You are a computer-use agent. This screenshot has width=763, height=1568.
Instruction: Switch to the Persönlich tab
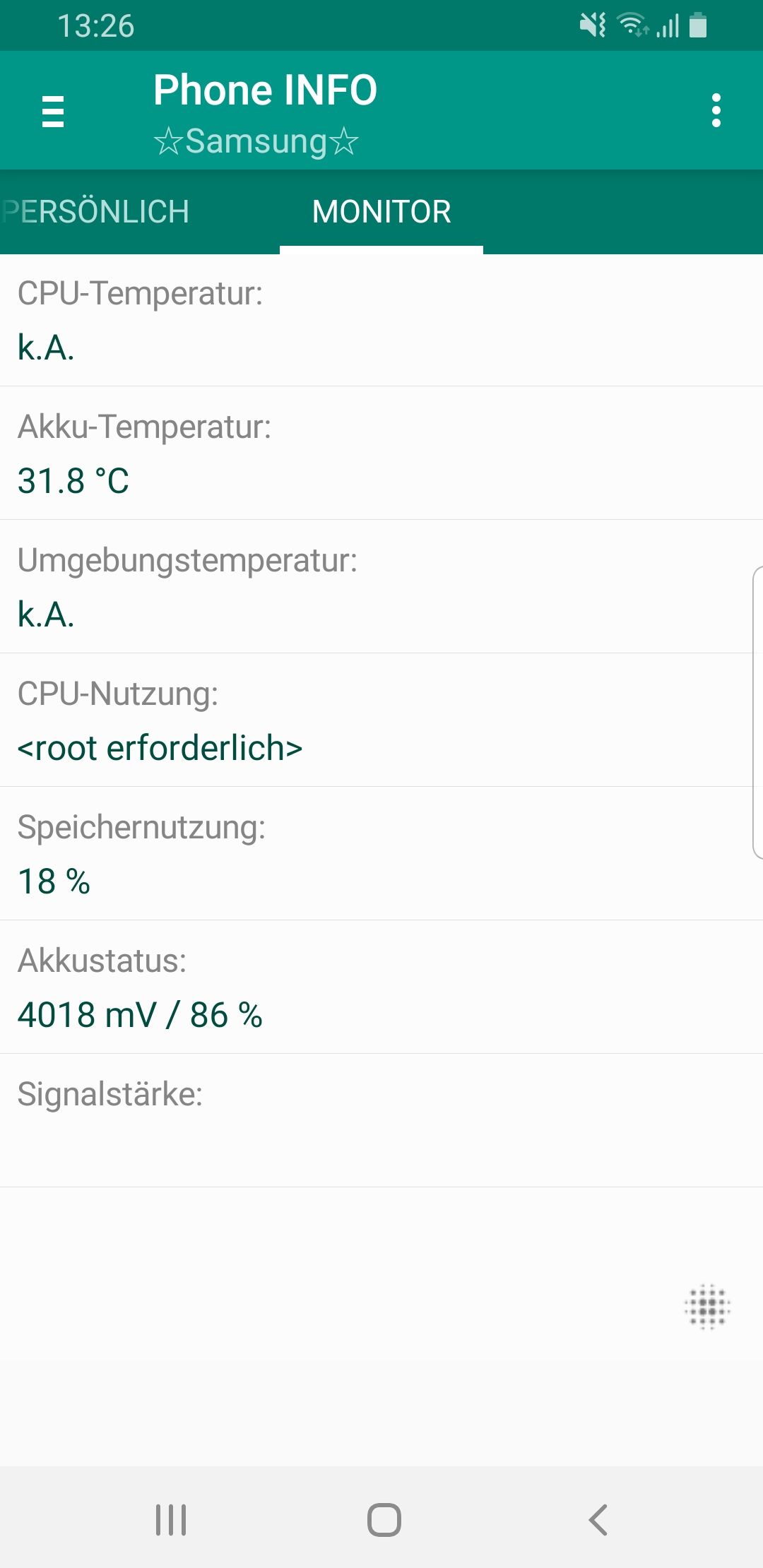point(97,212)
